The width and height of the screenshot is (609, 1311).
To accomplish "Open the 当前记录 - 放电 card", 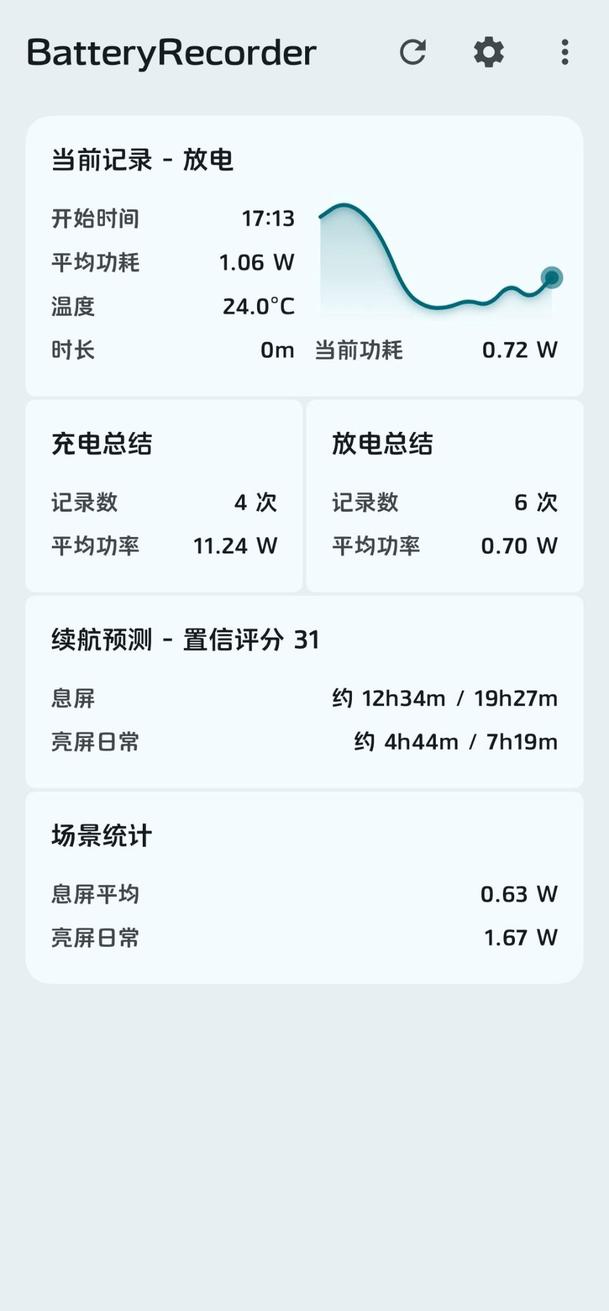I will [304, 256].
